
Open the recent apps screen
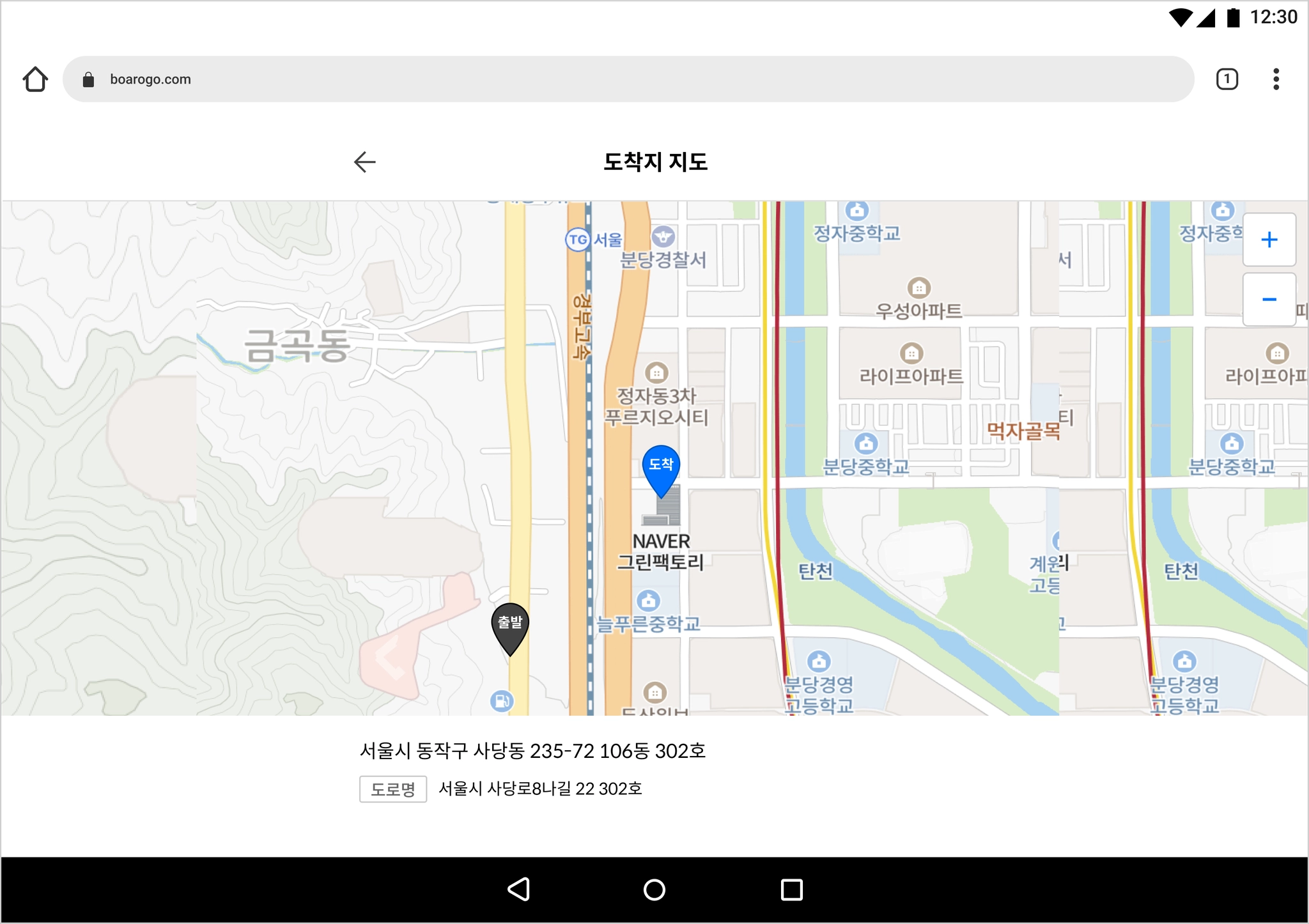coord(791,889)
